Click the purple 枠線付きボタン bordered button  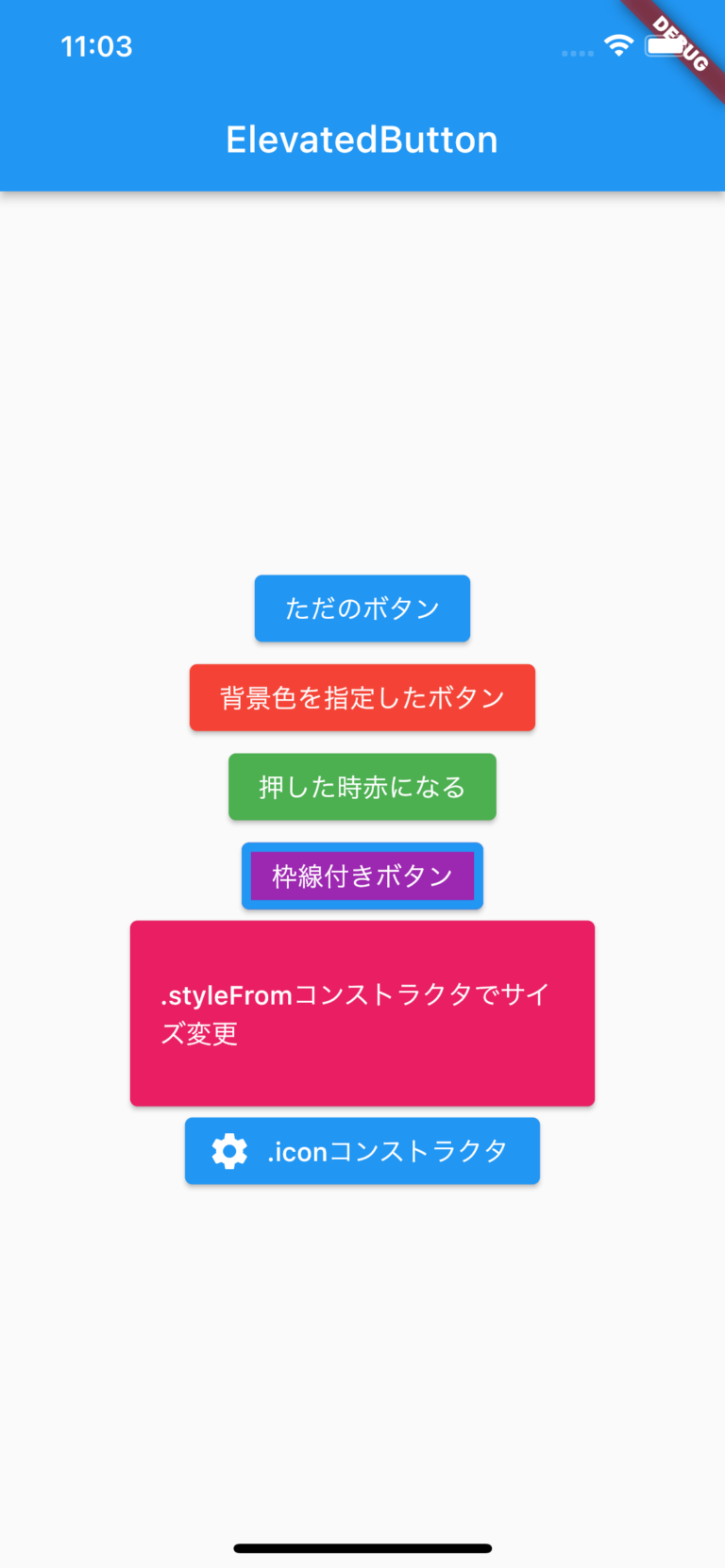(x=362, y=875)
